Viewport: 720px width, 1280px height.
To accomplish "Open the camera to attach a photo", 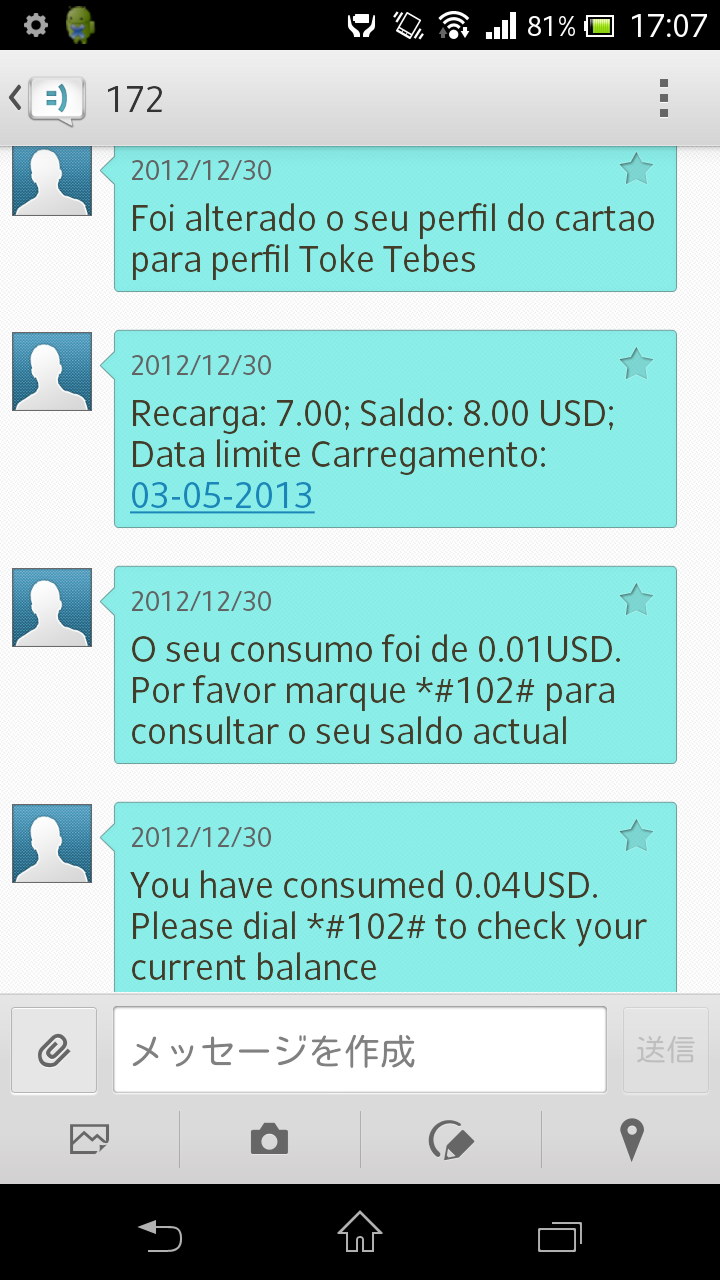I will click(x=269, y=1139).
